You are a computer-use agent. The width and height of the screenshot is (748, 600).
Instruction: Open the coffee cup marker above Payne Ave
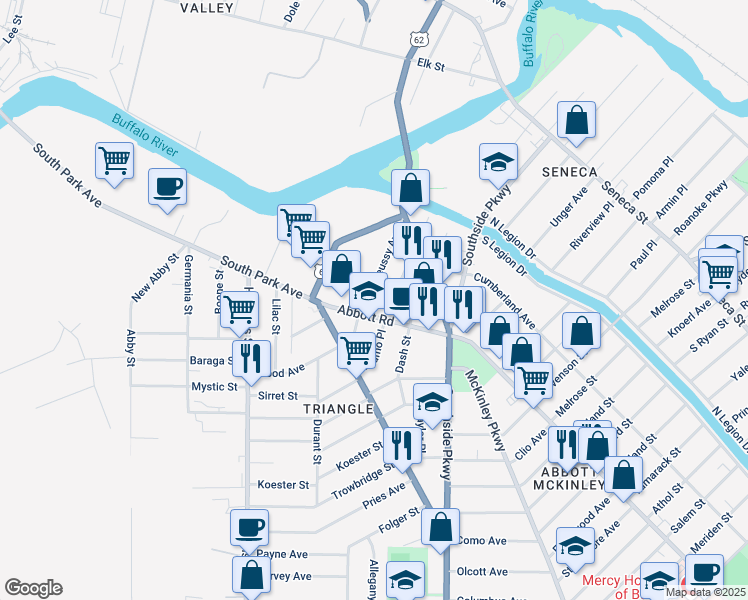[x=249, y=528]
